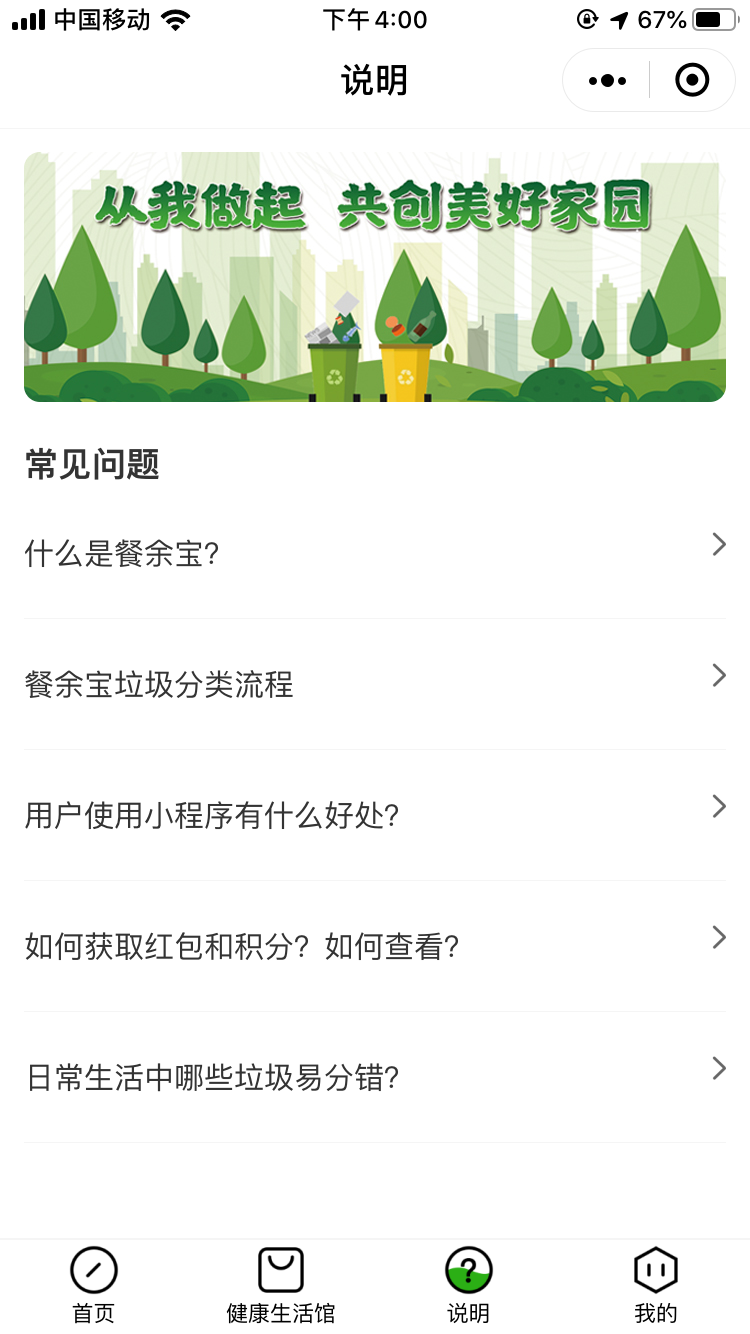Open the 我的 tab
Screen dimensions: 750x1334
656,1286
